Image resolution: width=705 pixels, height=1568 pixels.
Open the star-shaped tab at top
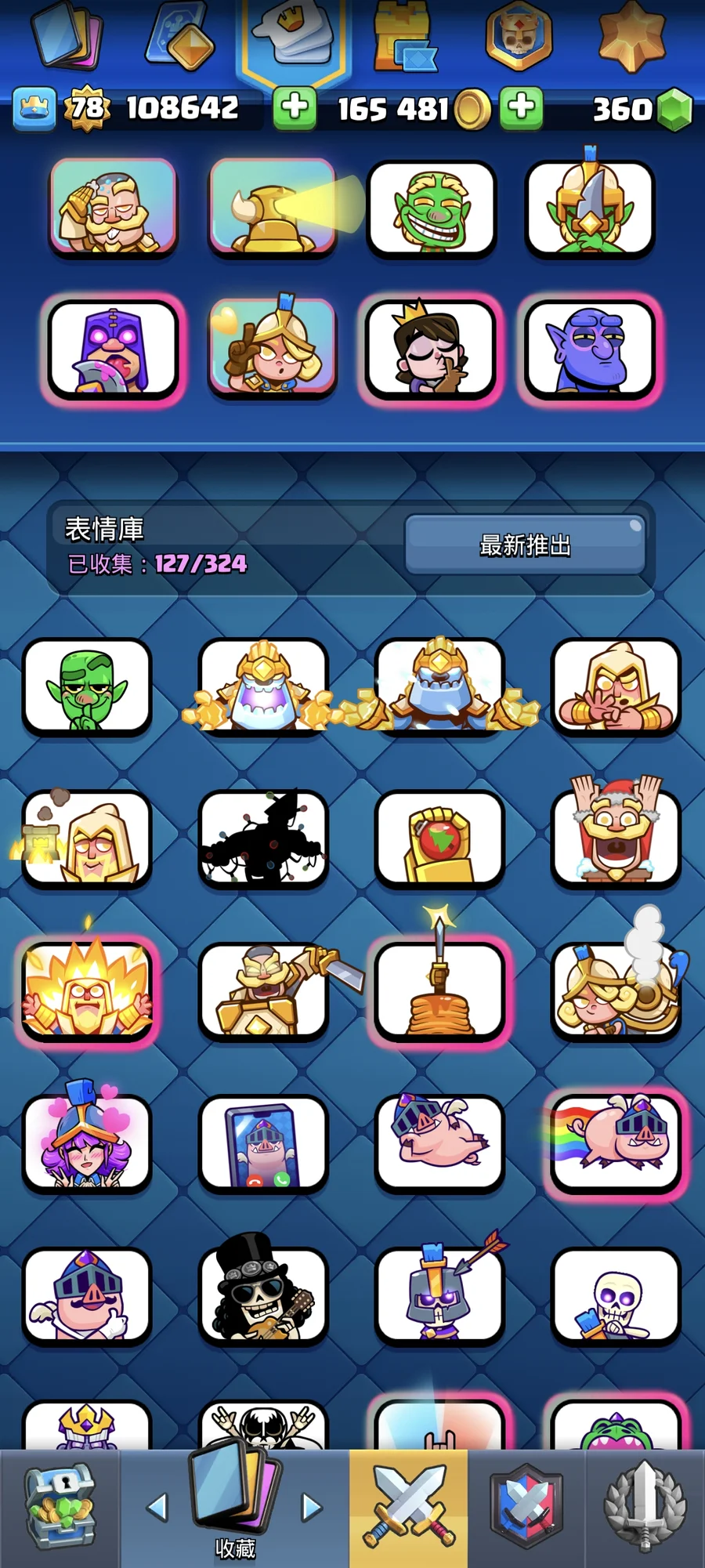(x=631, y=38)
